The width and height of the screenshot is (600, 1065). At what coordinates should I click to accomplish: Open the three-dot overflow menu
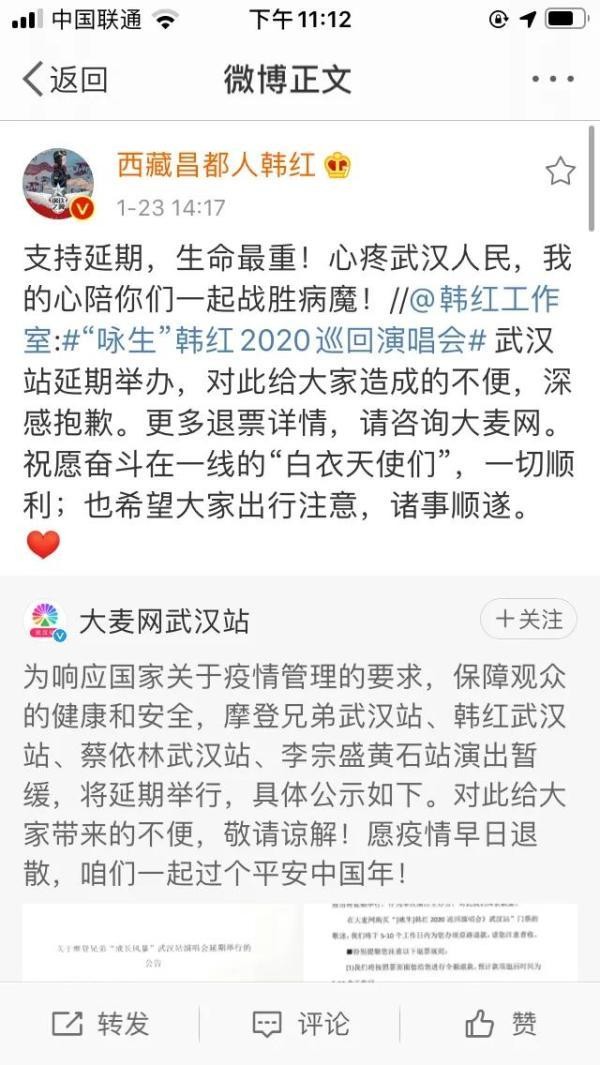click(551, 80)
